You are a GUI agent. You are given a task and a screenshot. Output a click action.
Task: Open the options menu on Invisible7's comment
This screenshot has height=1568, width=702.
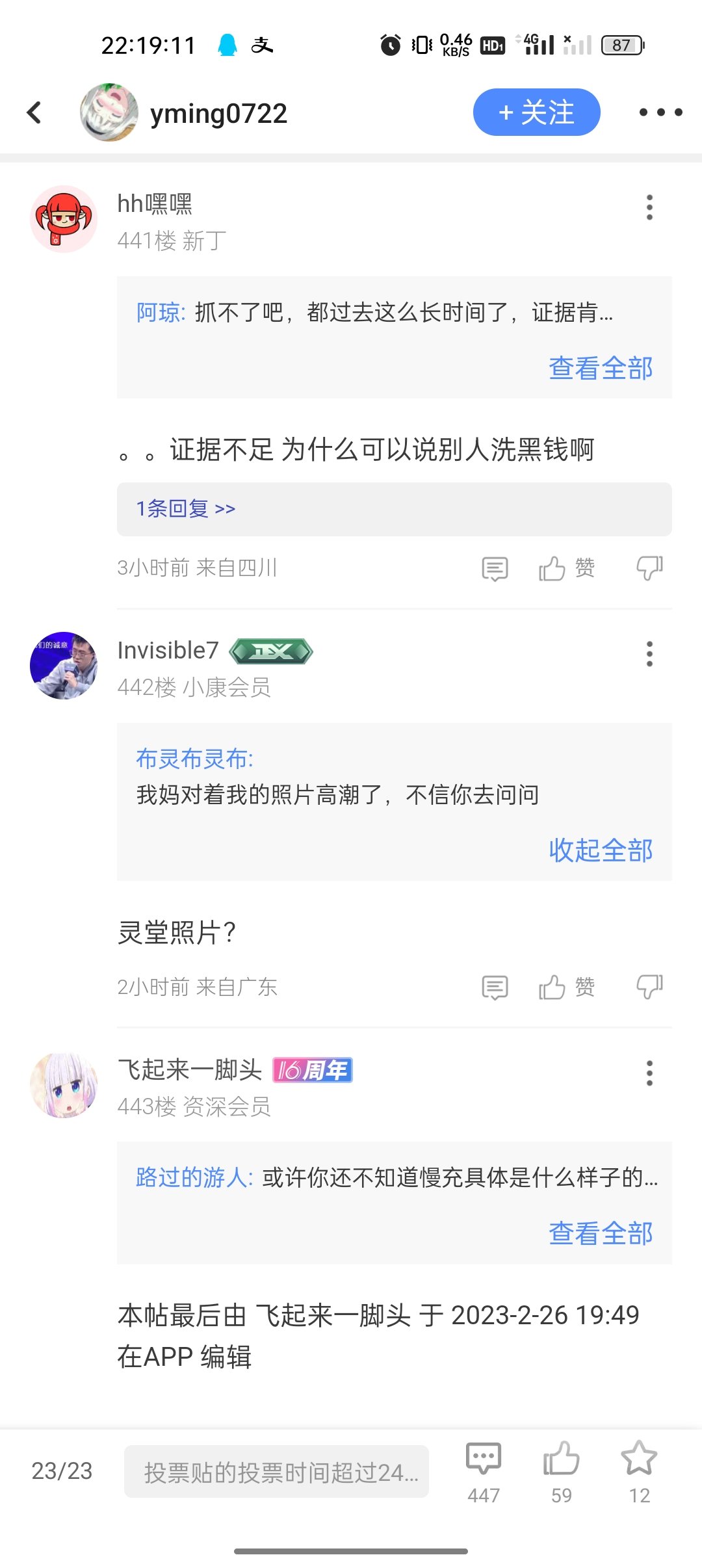point(649,653)
